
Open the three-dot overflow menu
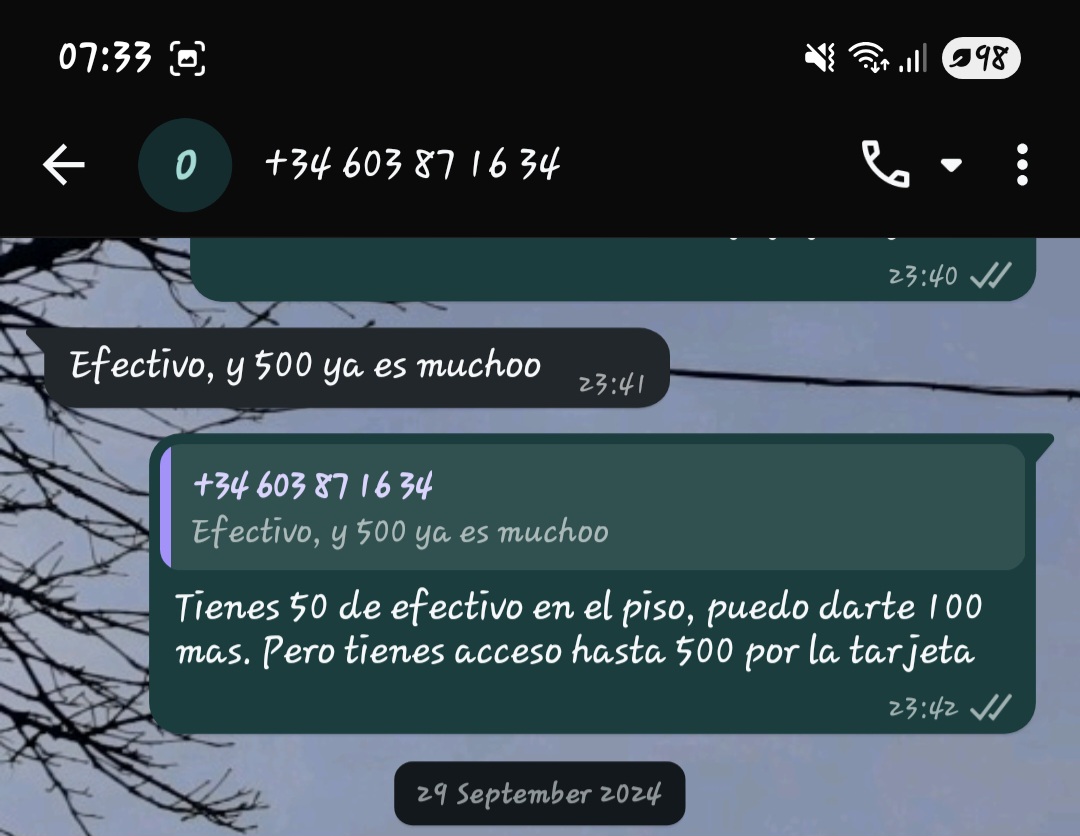[1021, 165]
